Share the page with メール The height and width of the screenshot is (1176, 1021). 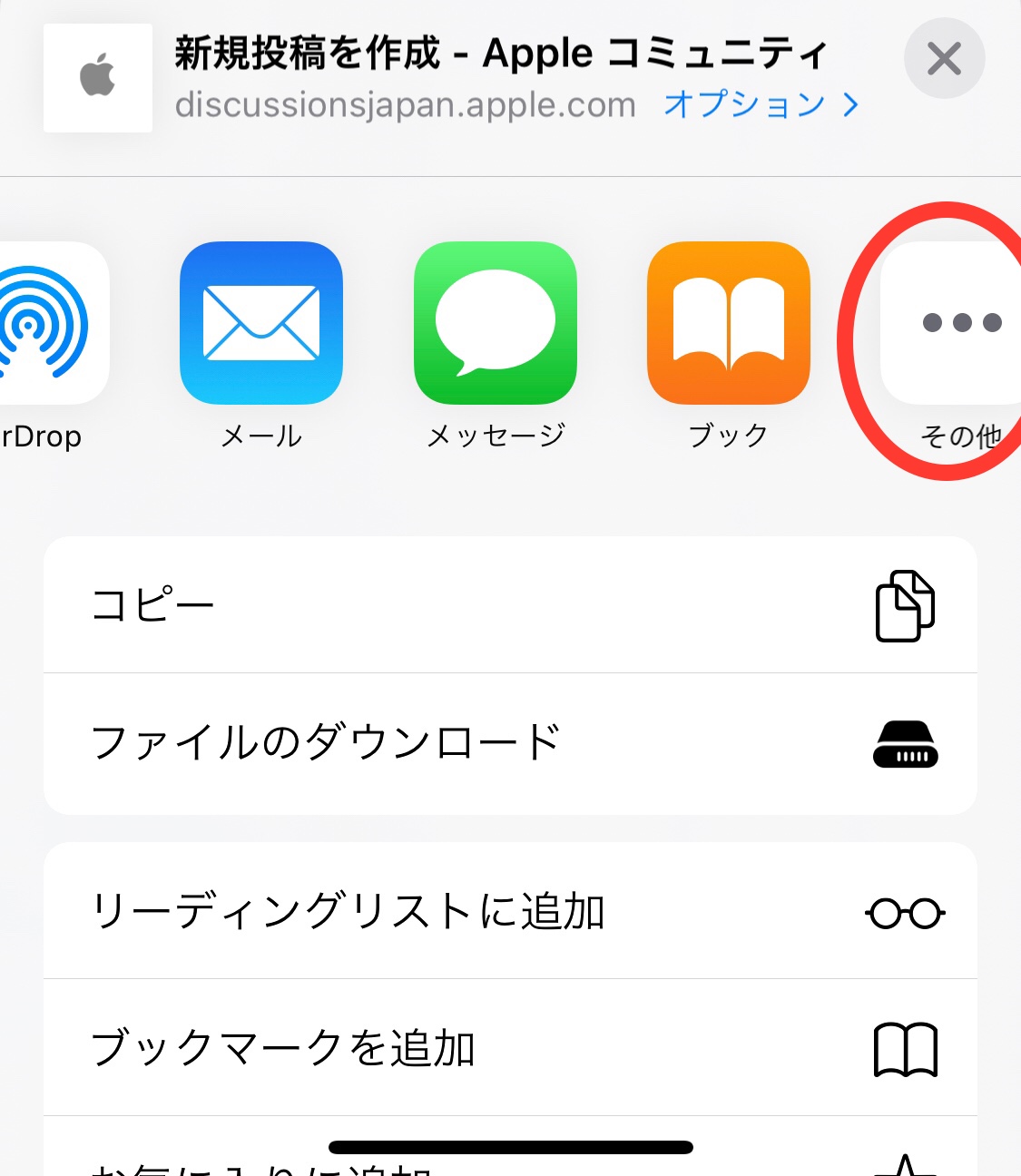pyautogui.click(x=261, y=324)
